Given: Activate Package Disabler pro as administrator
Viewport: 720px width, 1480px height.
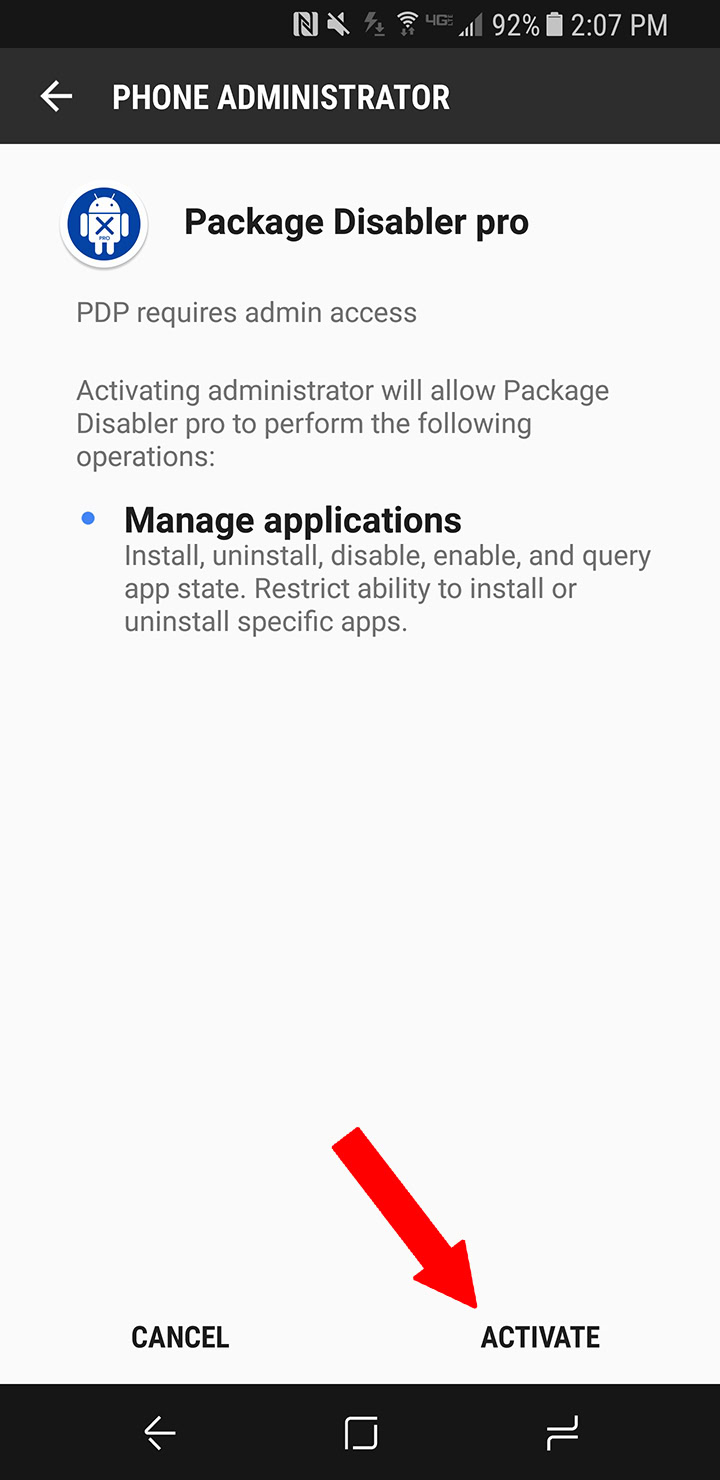Looking at the screenshot, I should [540, 1337].
